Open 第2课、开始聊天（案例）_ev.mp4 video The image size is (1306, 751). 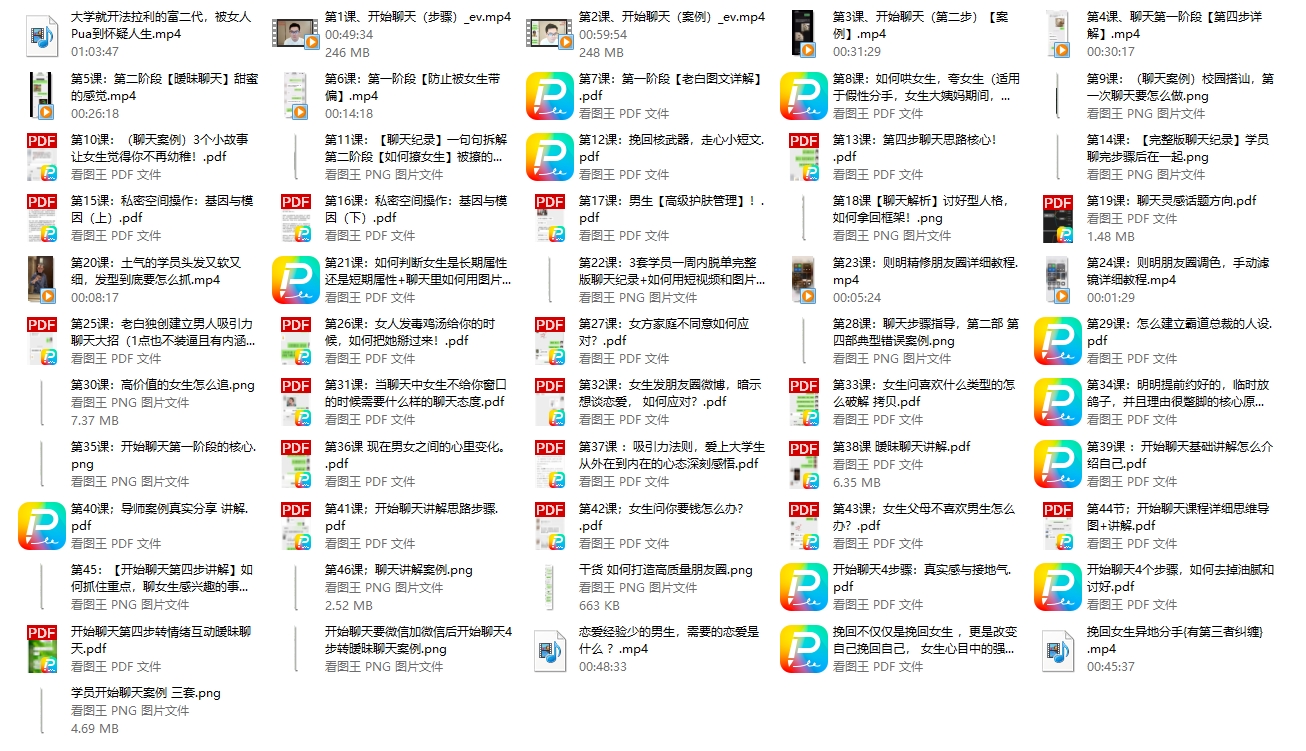tap(671, 18)
